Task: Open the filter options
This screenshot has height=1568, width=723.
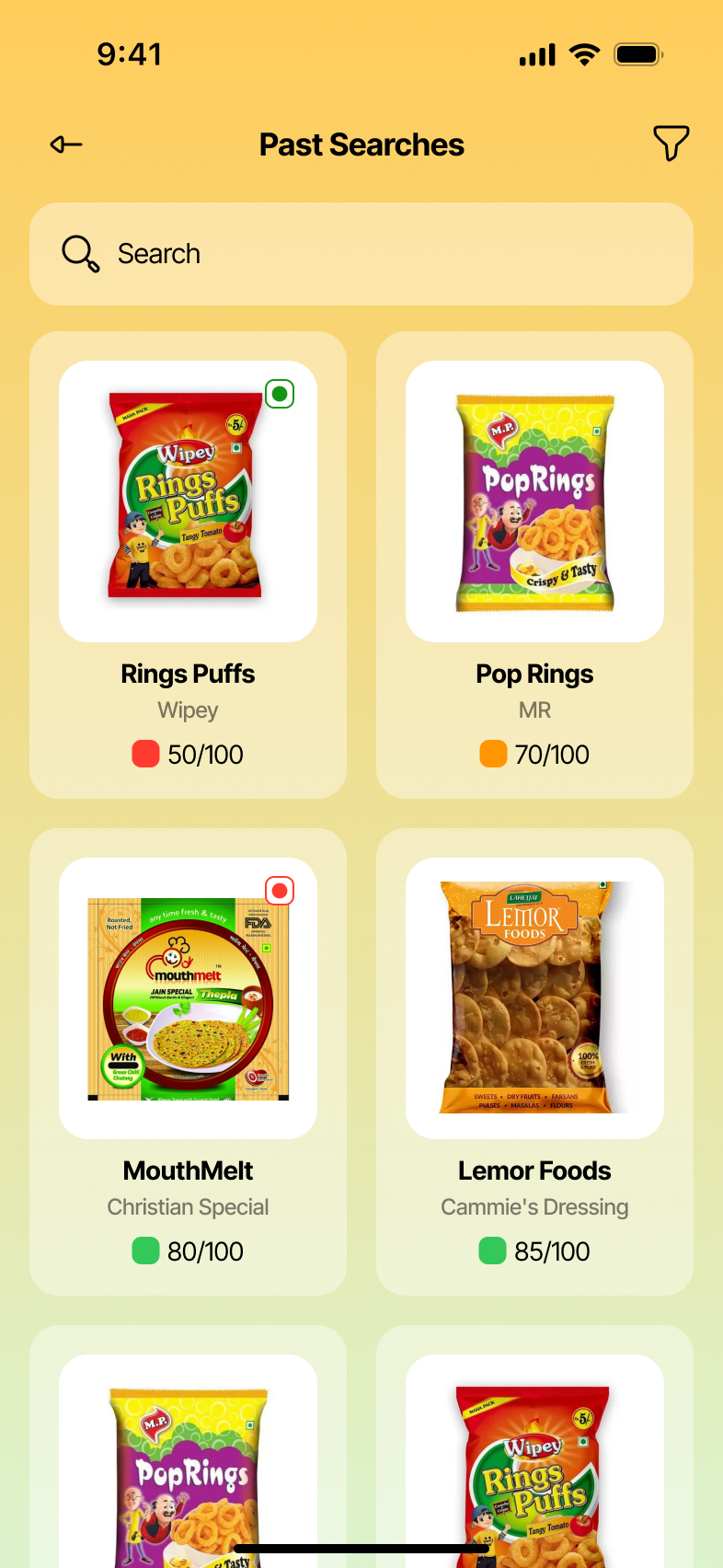Action: click(x=671, y=144)
